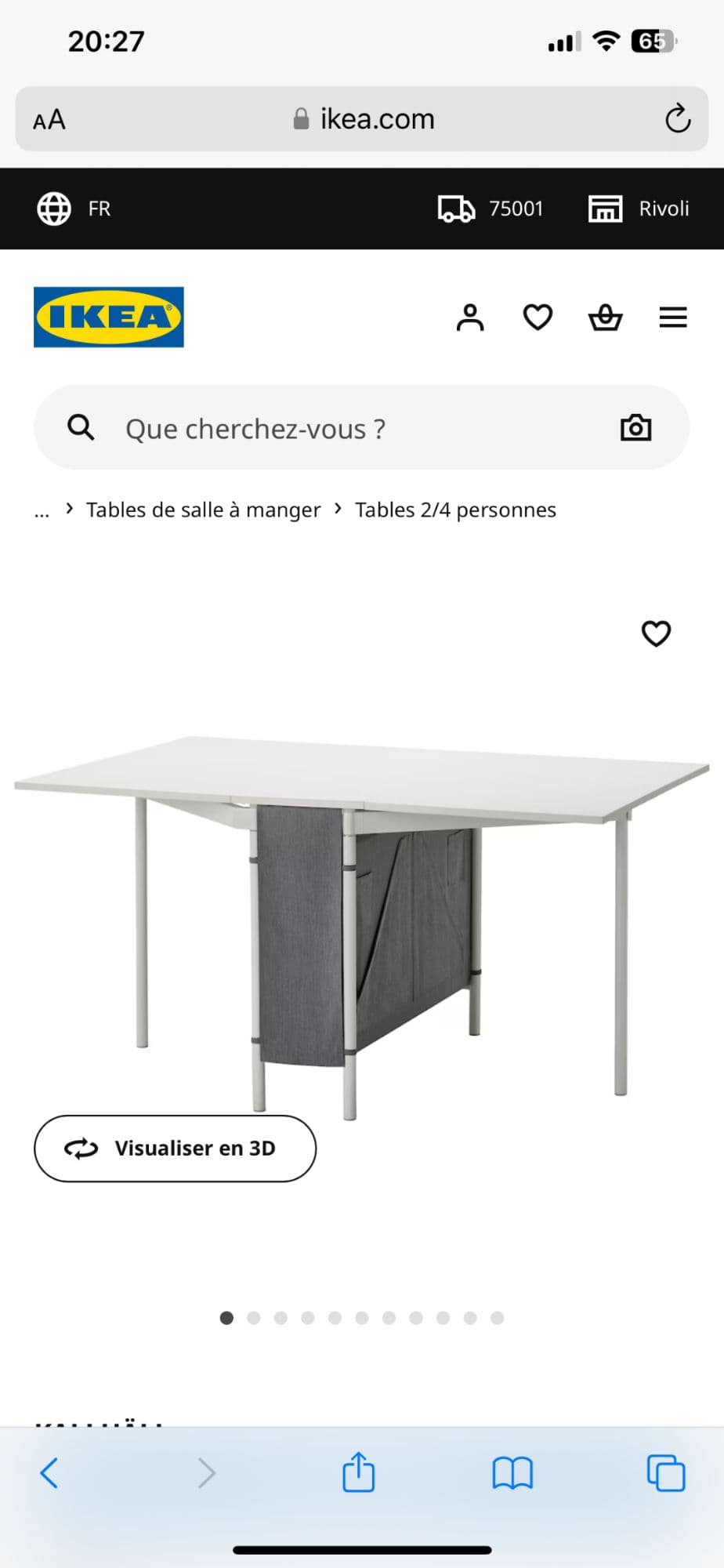
Task: Open the shopping bag
Action: click(604, 318)
